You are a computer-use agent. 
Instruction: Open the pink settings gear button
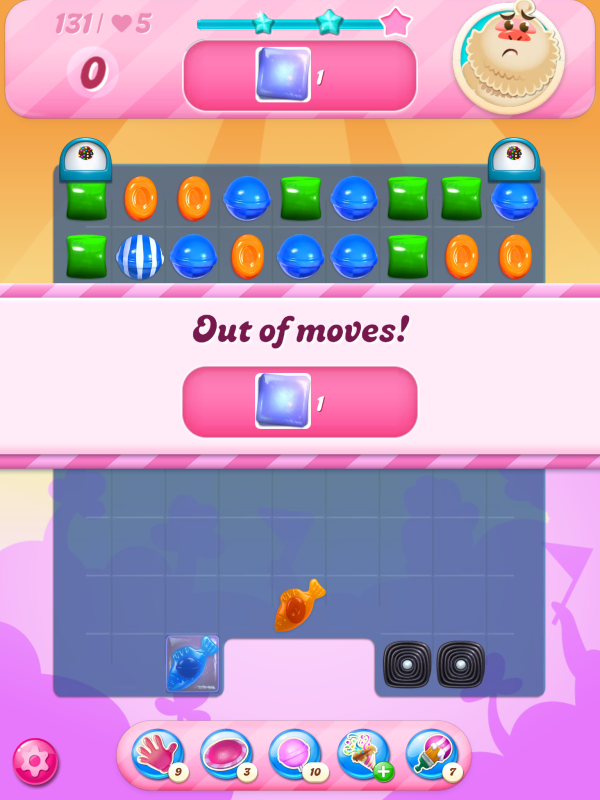click(x=35, y=762)
